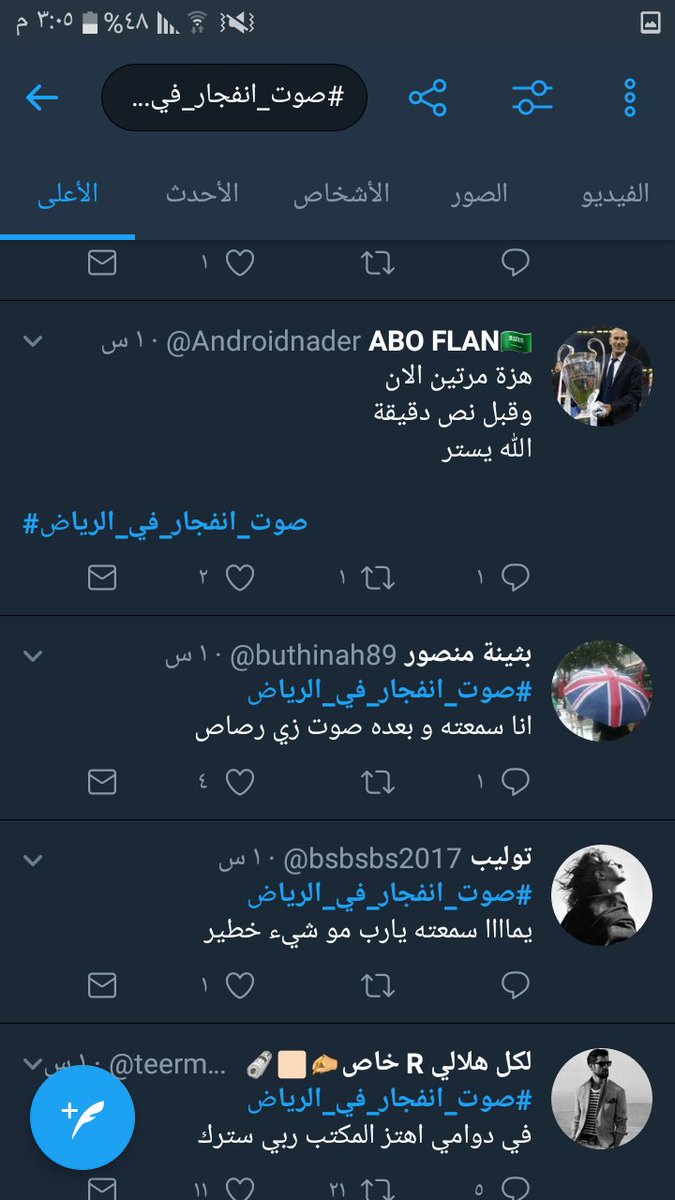Retweet ABO FLAN's tweet
This screenshot has height=1200, width=675.
[x=378, y=576]
